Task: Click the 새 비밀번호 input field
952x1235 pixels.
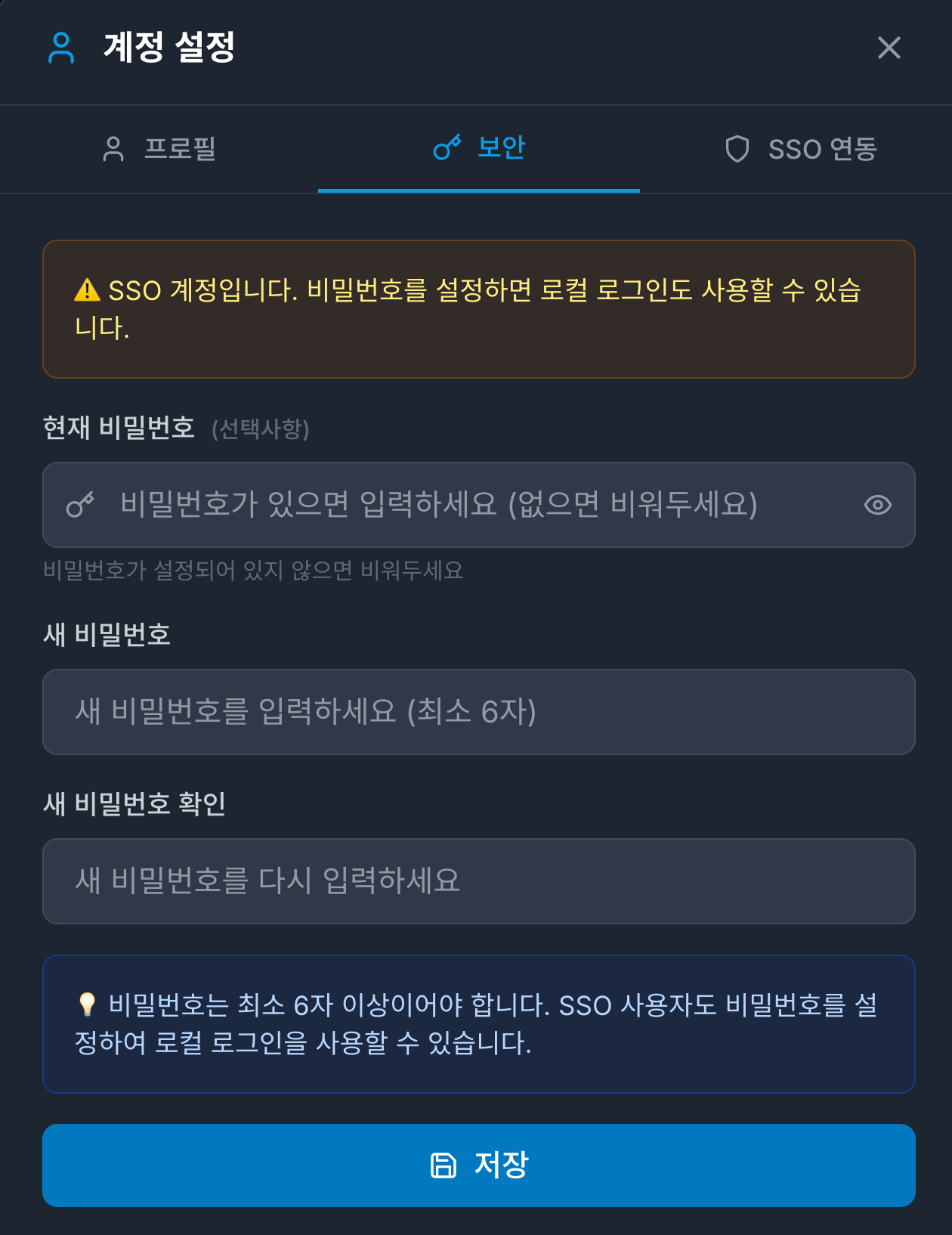Action: pos(476,711)
